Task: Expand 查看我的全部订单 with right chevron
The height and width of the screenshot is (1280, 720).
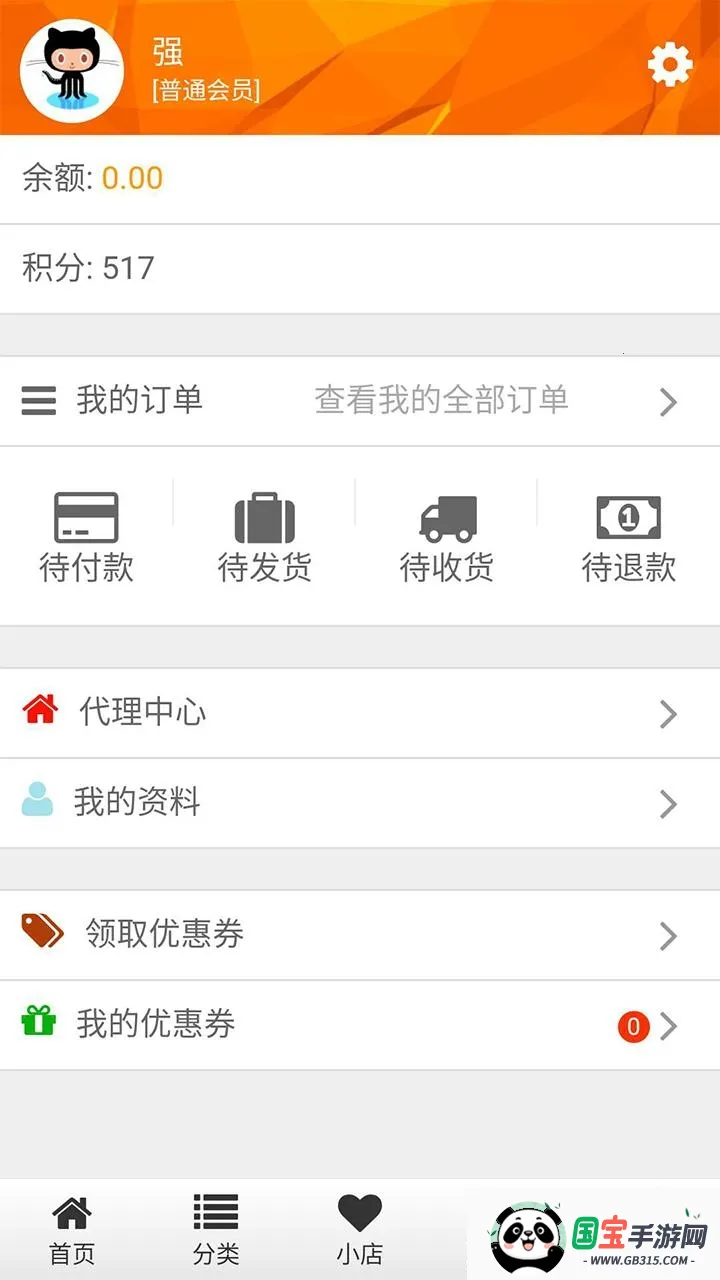Action: pos(668,401)
